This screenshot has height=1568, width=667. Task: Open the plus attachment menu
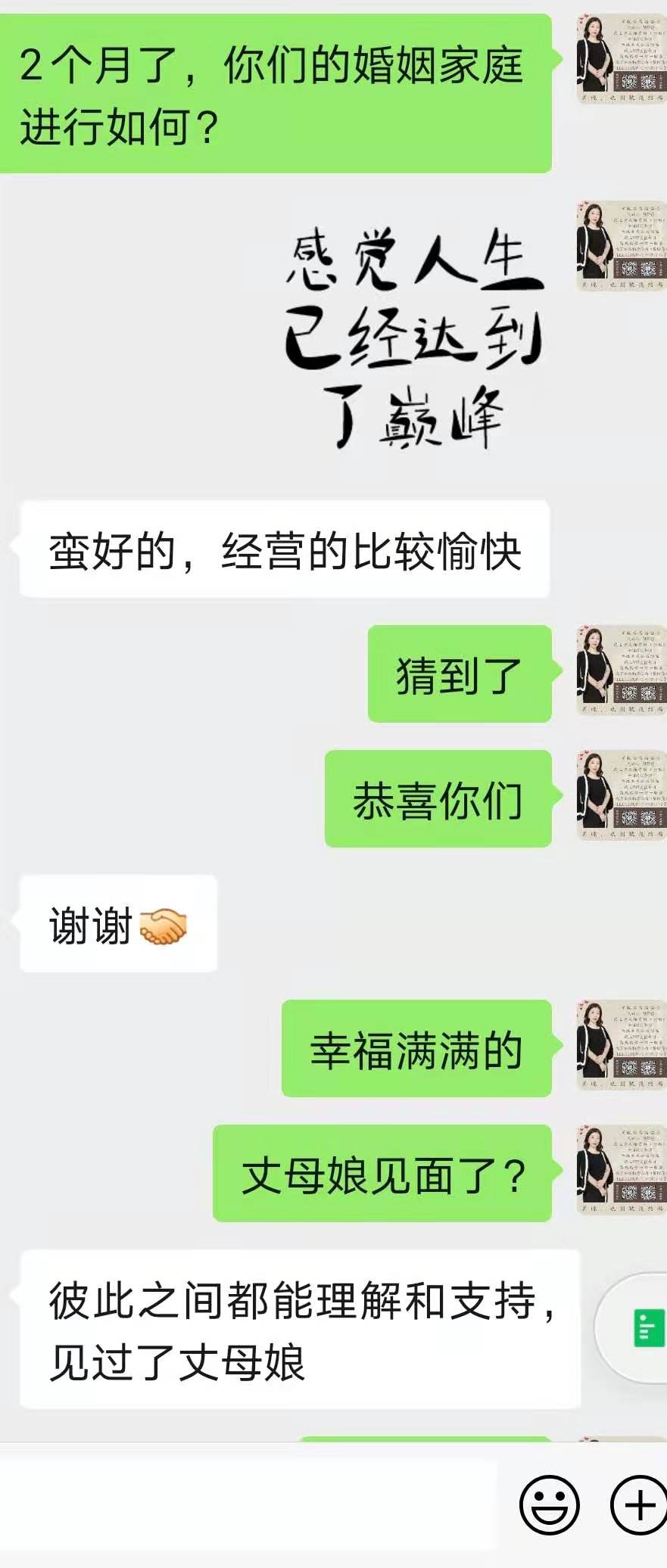639,1504
